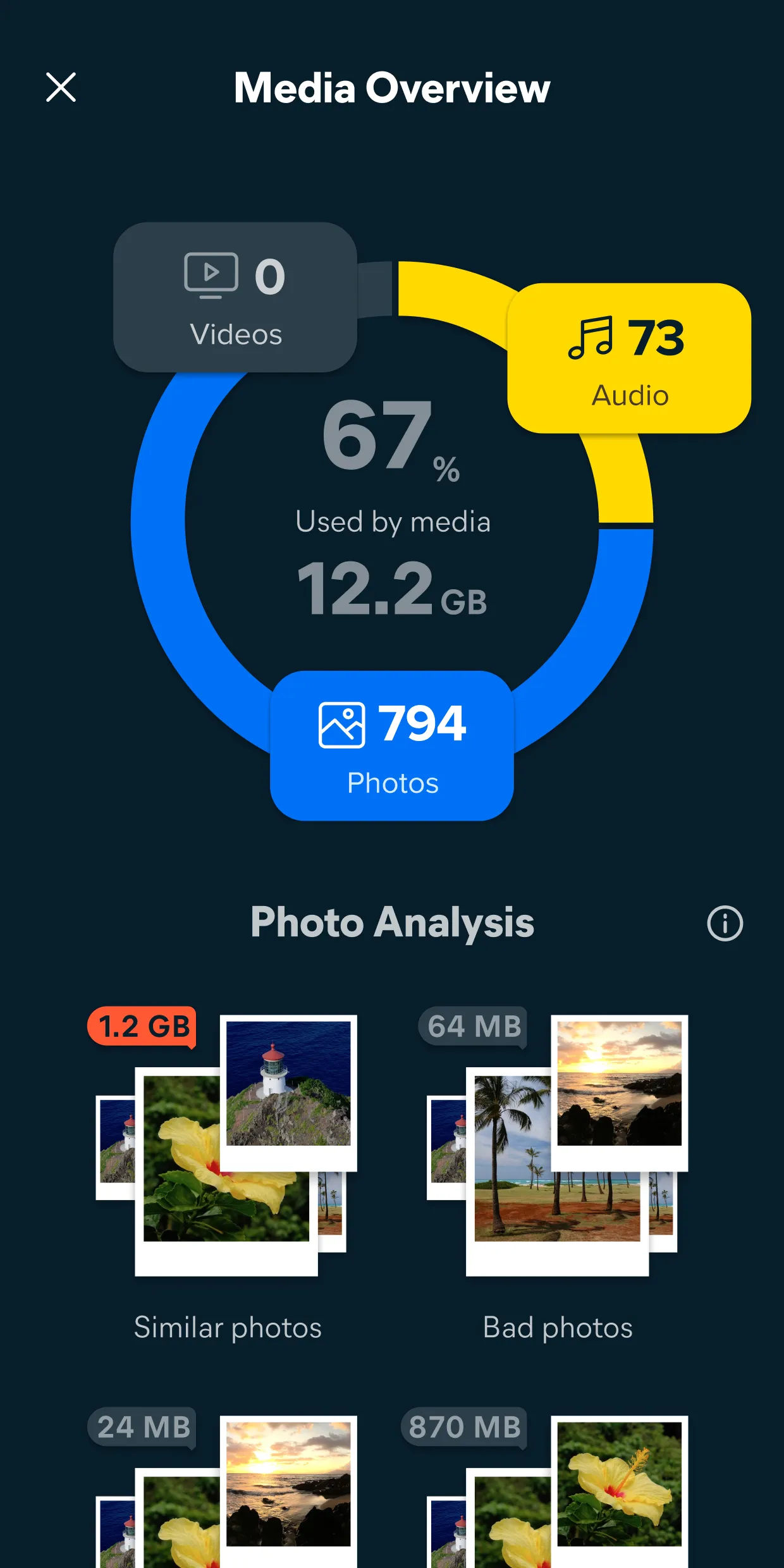Click the Videos play icon
Image resolution: width=784 pixels, height=1568 pixels.
pyautogui.click(x=211, y=274)
